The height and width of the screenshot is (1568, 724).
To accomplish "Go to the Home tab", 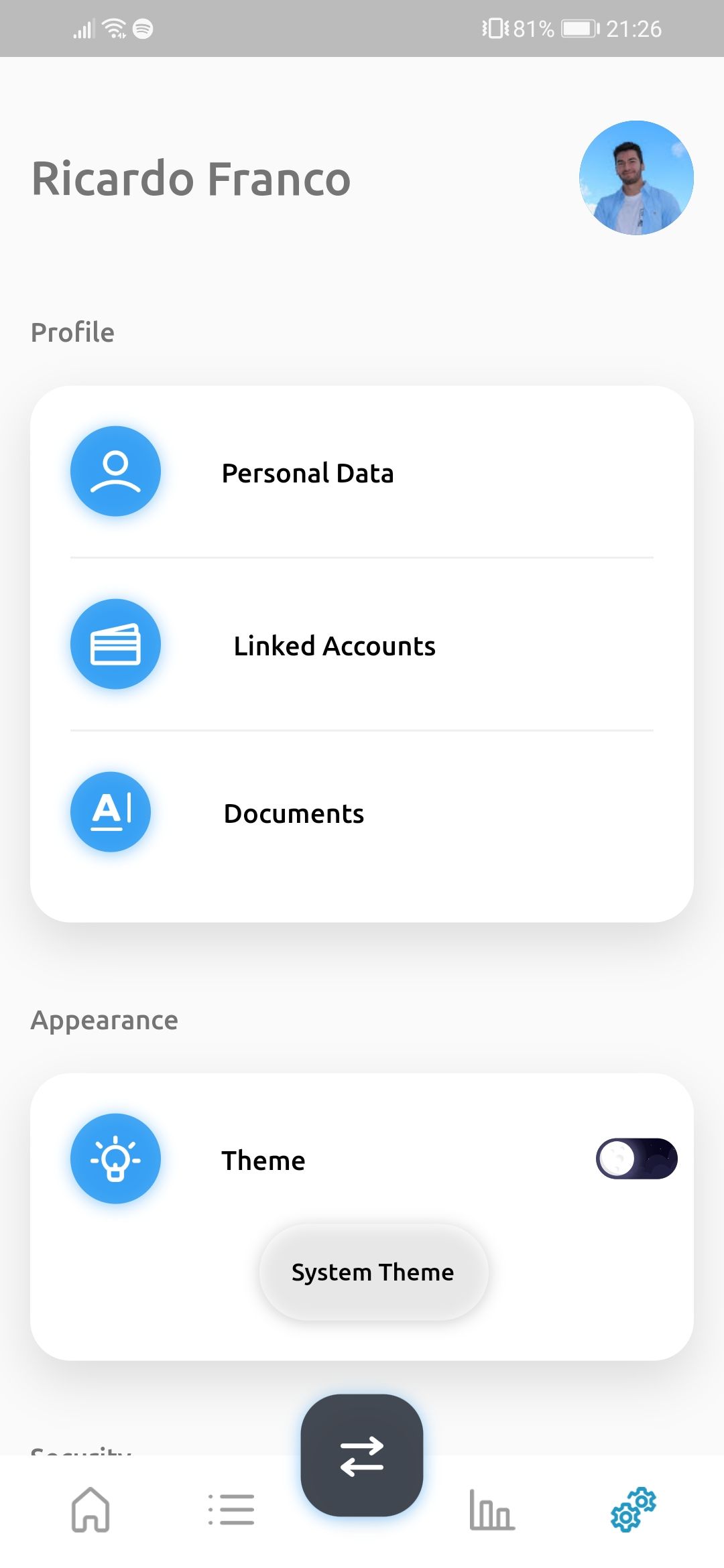I will pos(90,1509).
